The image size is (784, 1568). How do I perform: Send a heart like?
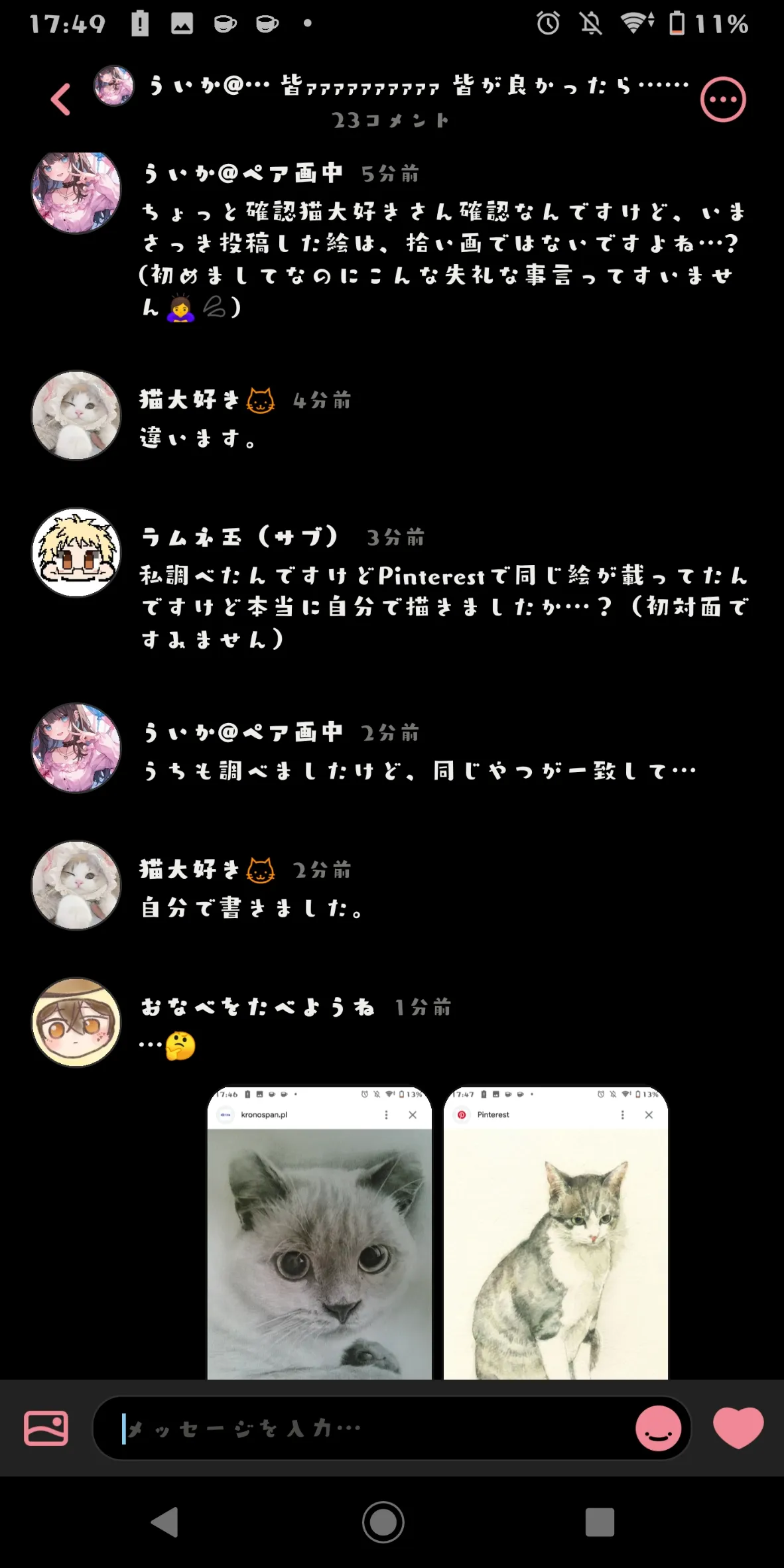click(738, 1427)
